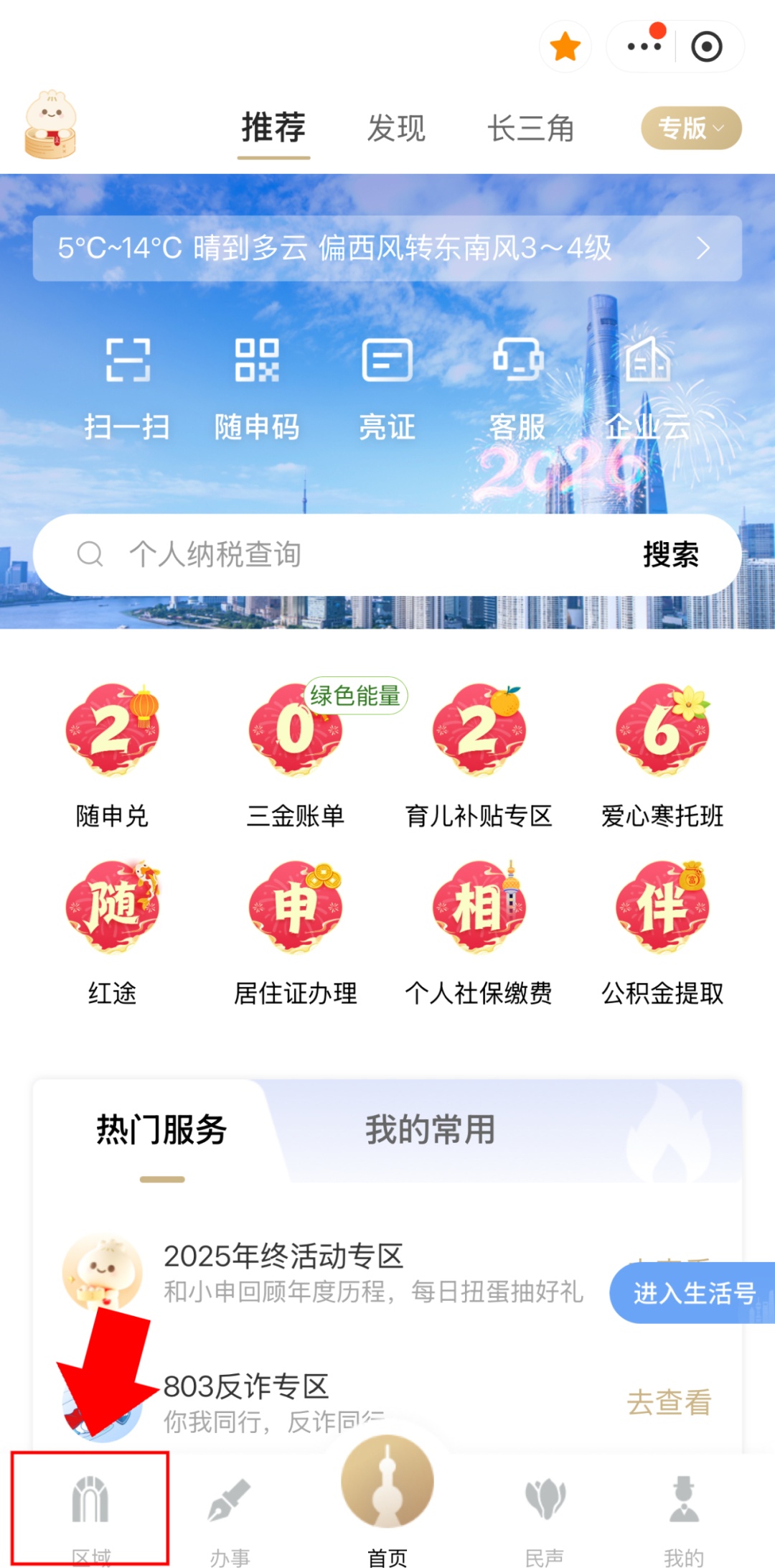
Task: Switch to the 长三角 tab
Action: click(531, 129)
